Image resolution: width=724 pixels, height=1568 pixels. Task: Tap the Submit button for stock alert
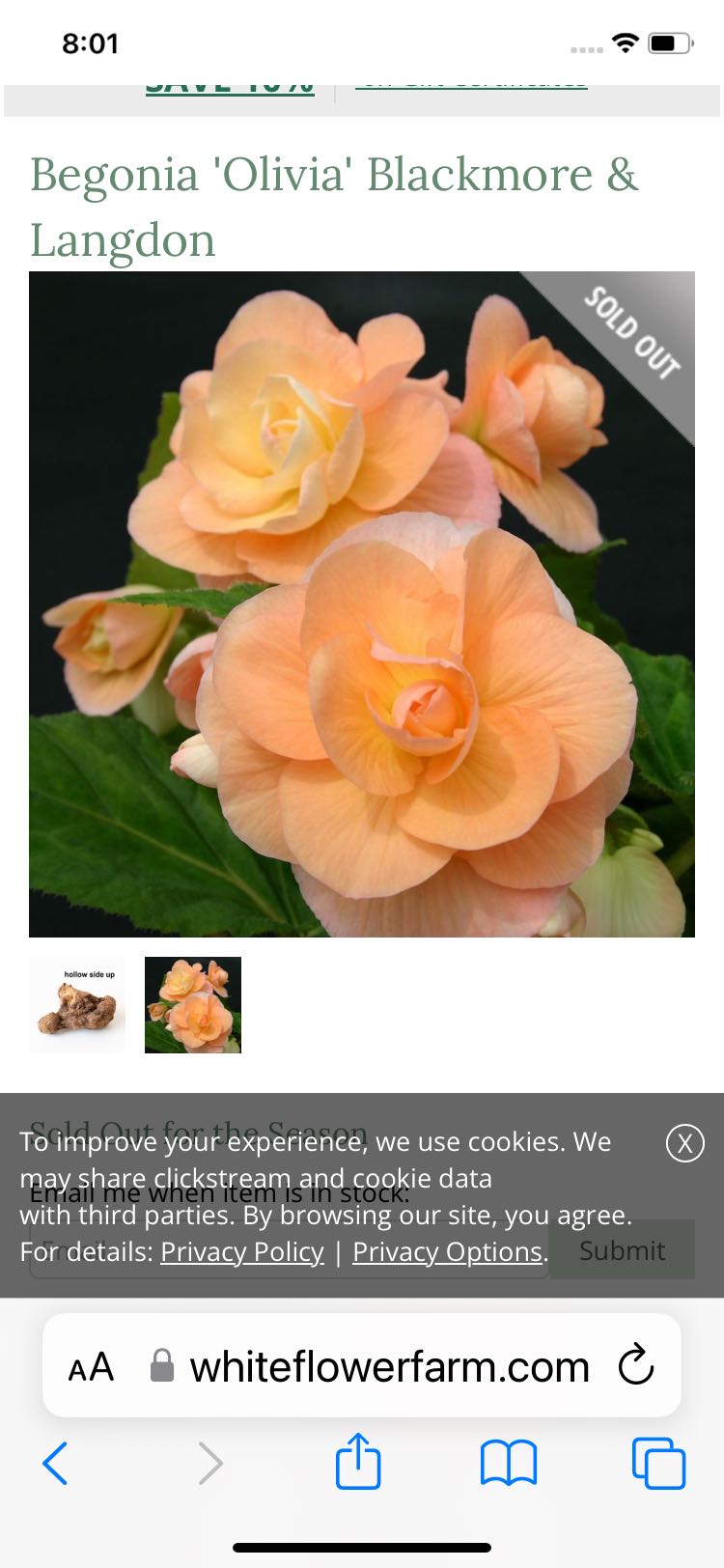click(x=622, y=1250)
